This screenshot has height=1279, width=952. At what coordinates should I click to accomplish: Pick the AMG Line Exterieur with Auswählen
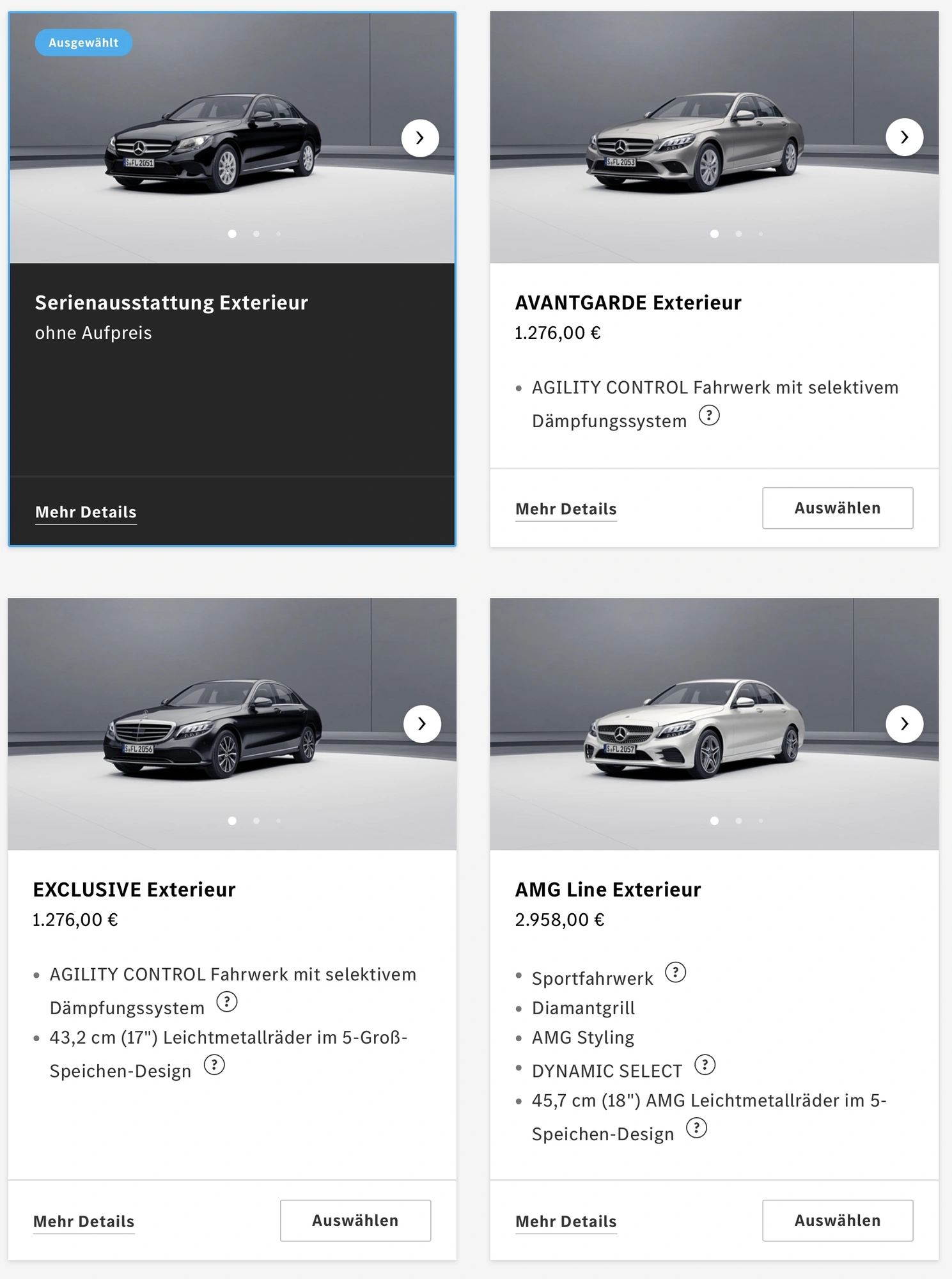[x=837, y=1221]
